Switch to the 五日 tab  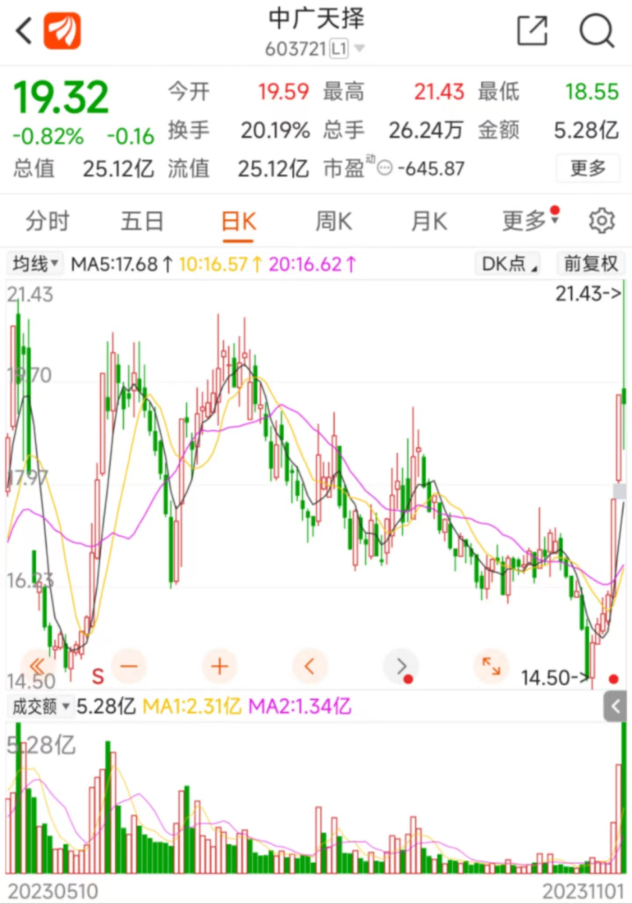(142, 221)
